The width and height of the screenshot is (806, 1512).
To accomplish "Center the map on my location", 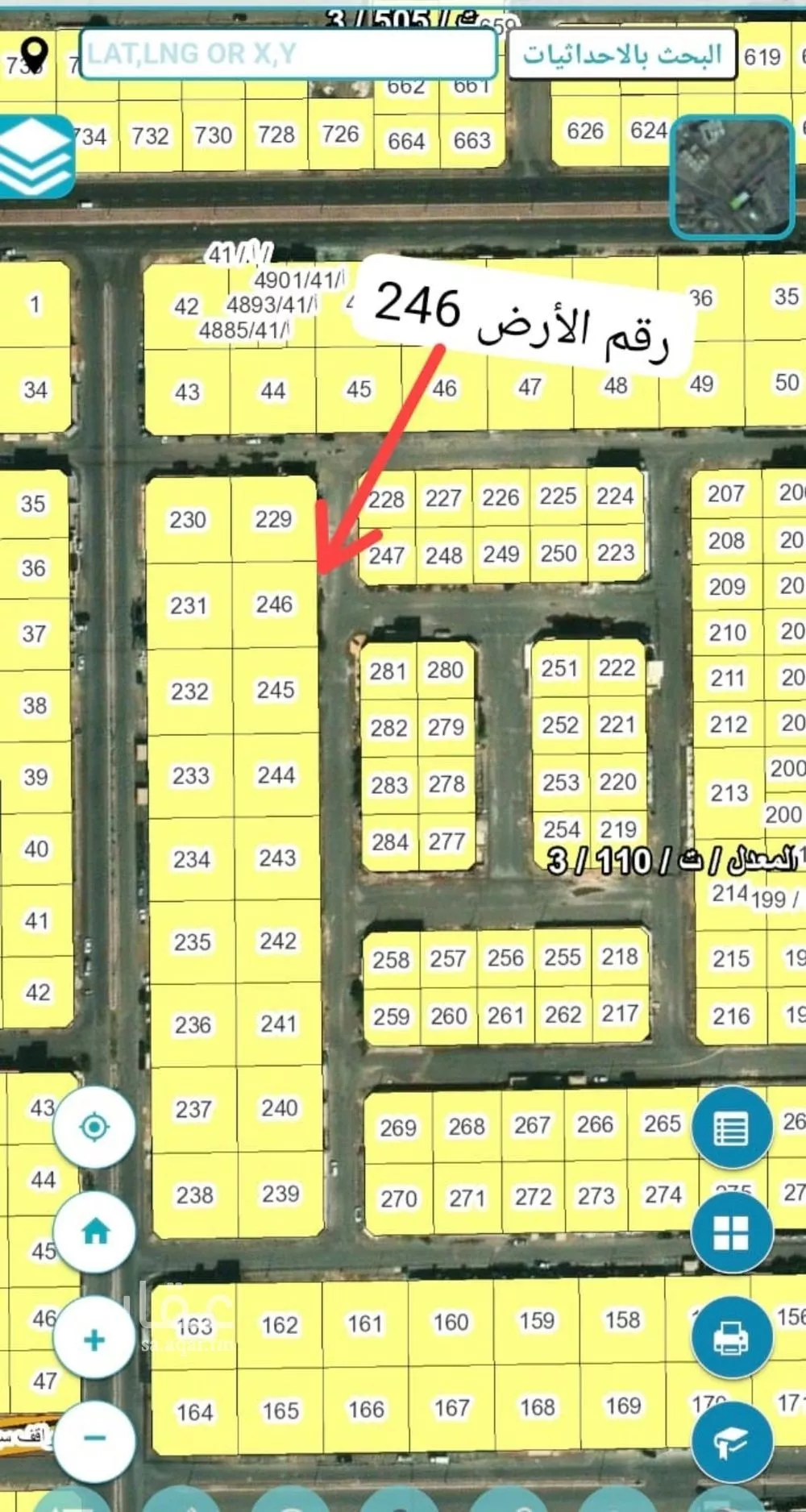I will [94, 1127].
